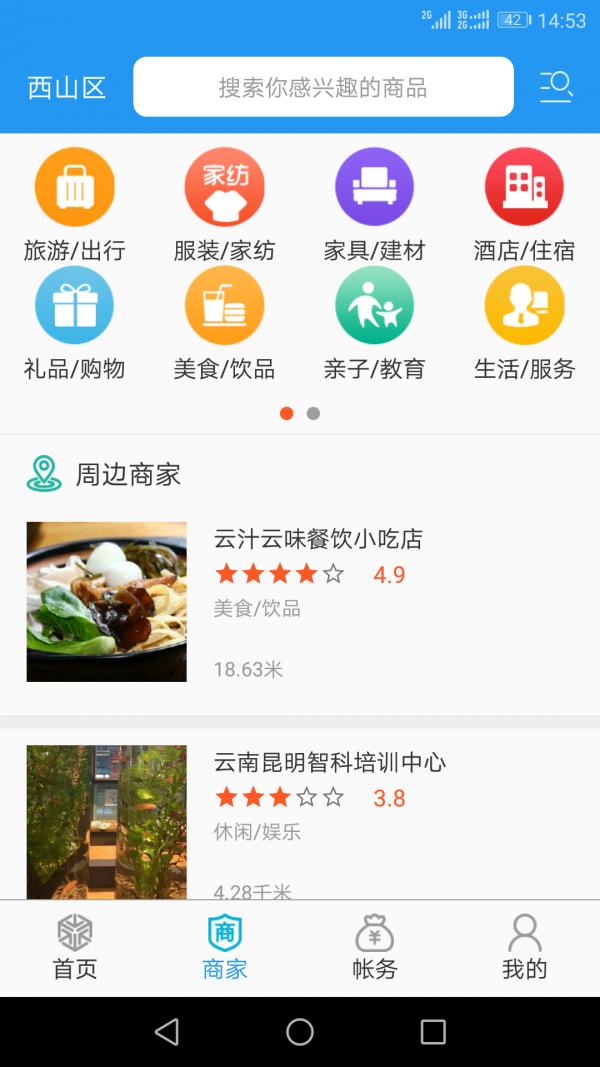View merchant 云南昆明智科培训中心
Image resolution: width=600 pixels, height=1067 pixels.
[x=300, y=815]
